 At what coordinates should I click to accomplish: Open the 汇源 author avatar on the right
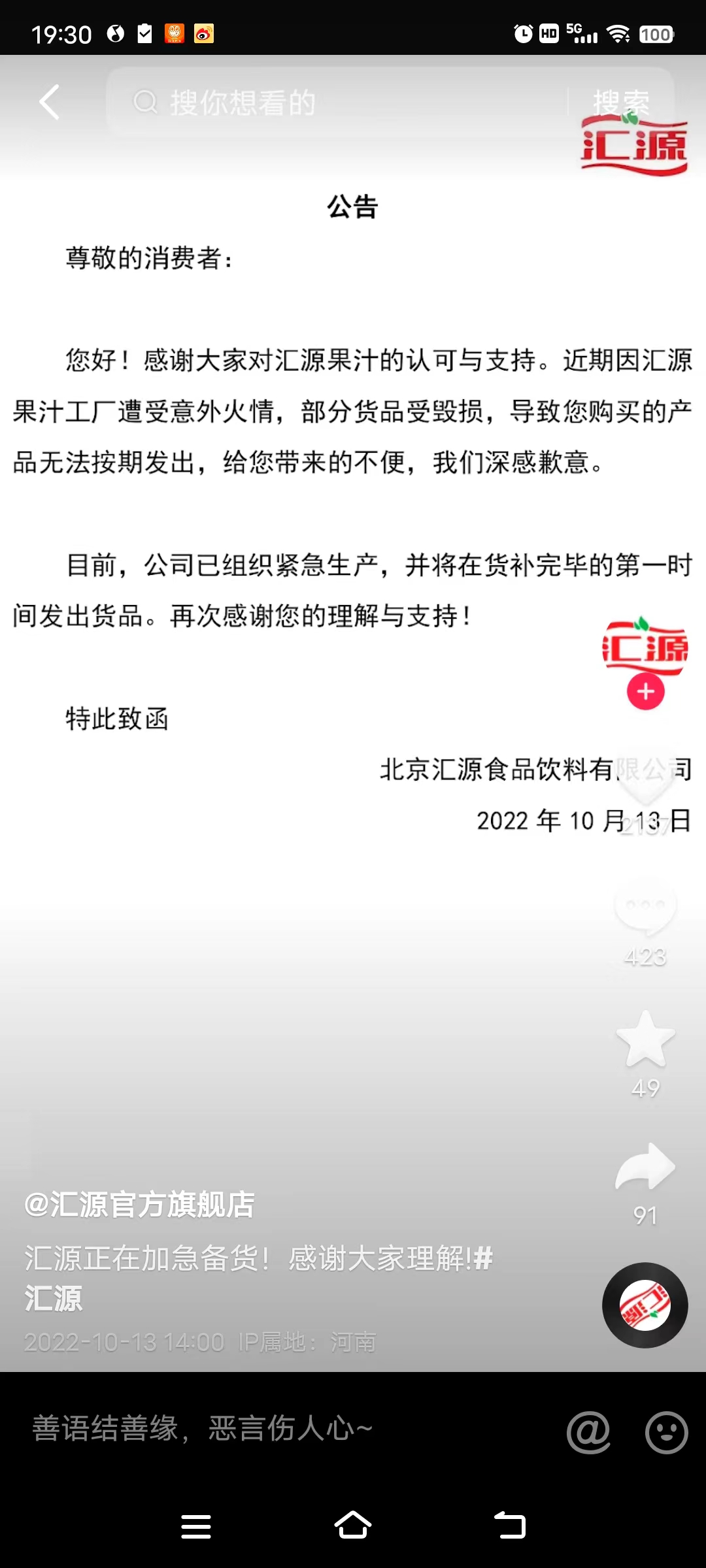click(645, 645)
